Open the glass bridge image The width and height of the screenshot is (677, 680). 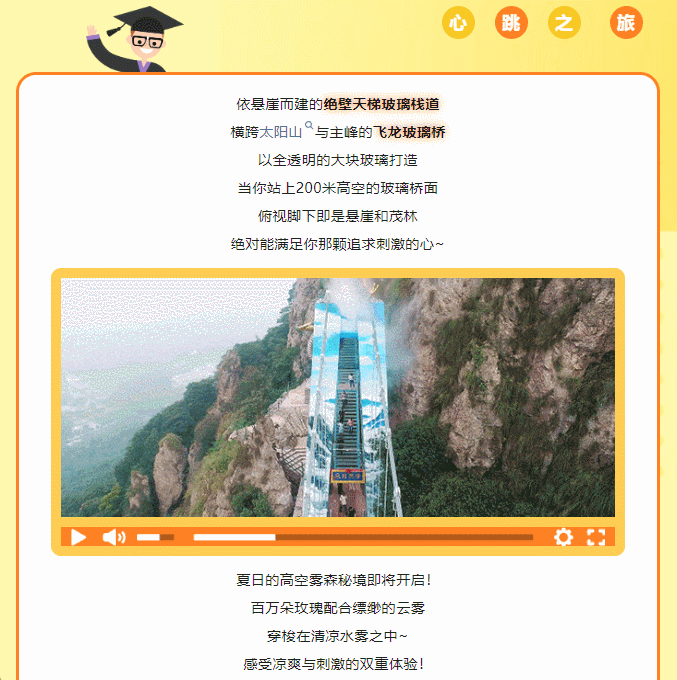point(337,397)
